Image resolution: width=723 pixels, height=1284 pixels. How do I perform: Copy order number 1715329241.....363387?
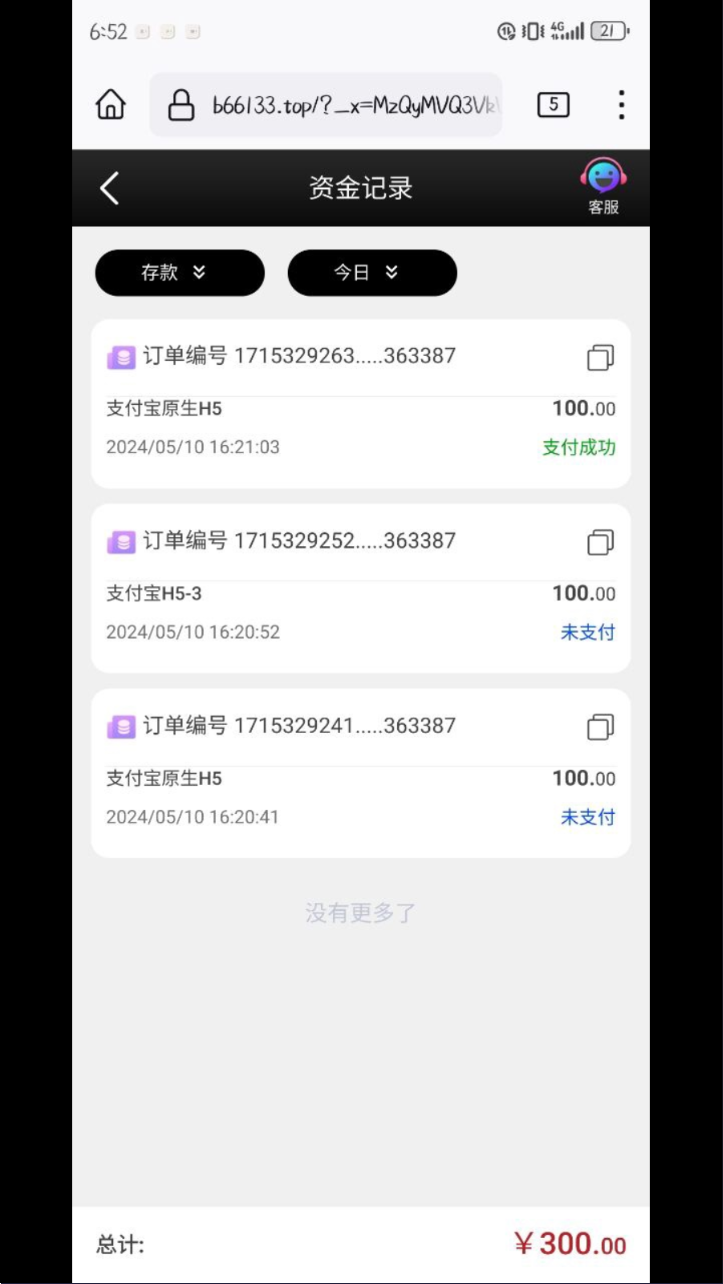[600, 727]
